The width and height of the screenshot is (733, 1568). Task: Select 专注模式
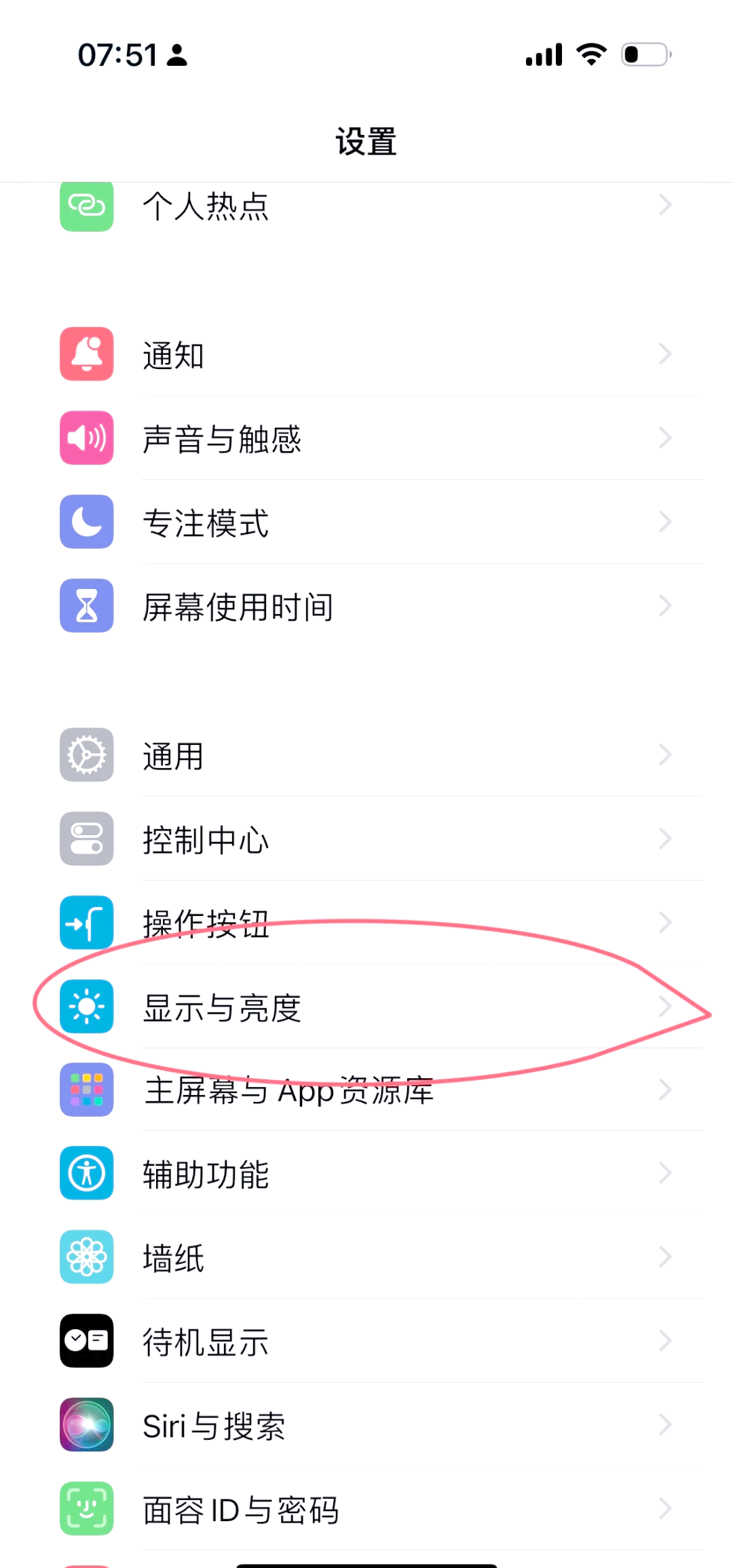click(366, 522)
